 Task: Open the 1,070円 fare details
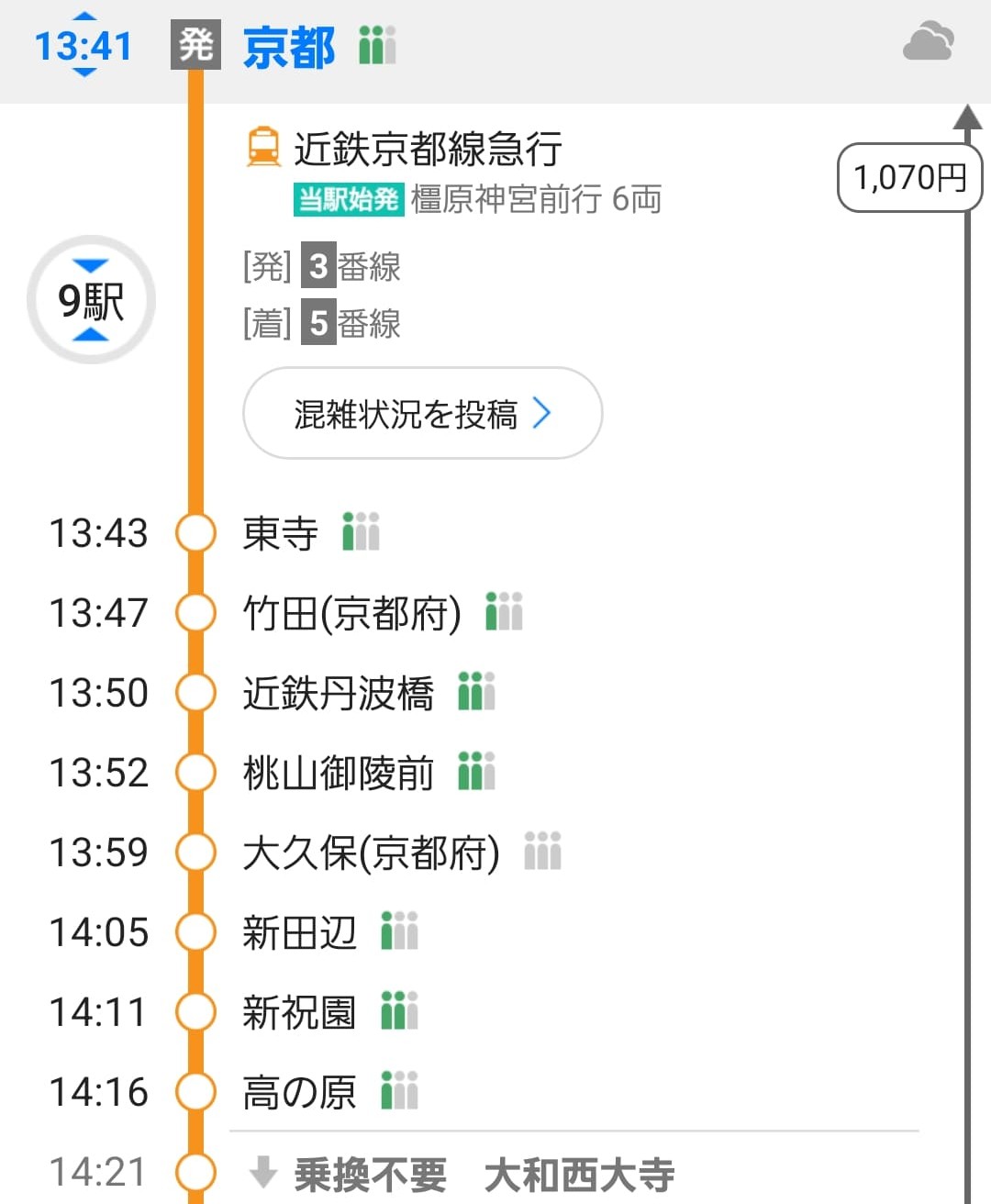[908, 177]
